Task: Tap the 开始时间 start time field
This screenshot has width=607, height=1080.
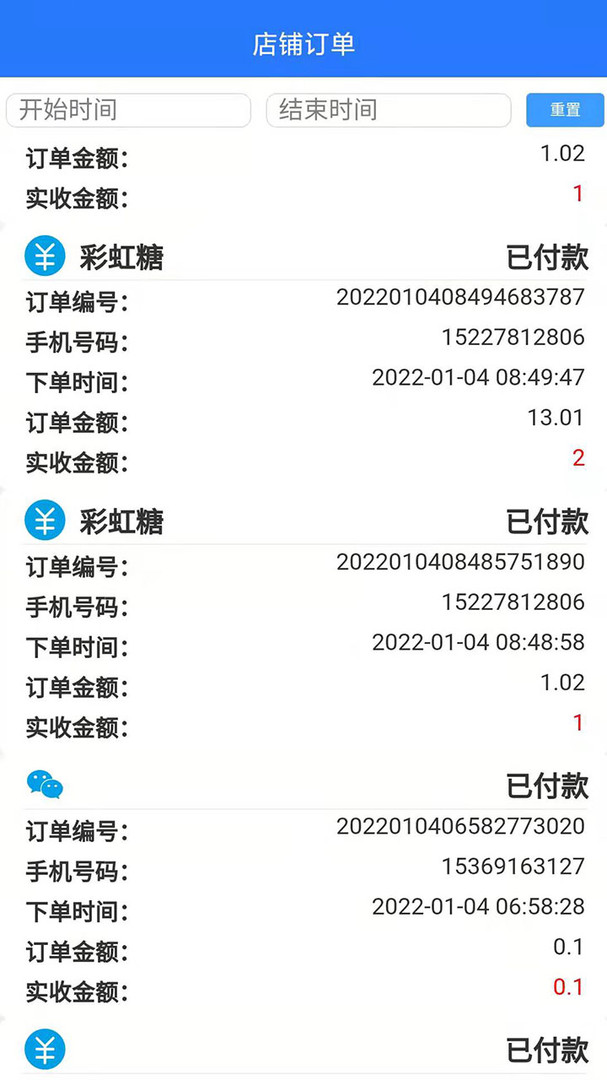Action: click(x=128, y=110)
